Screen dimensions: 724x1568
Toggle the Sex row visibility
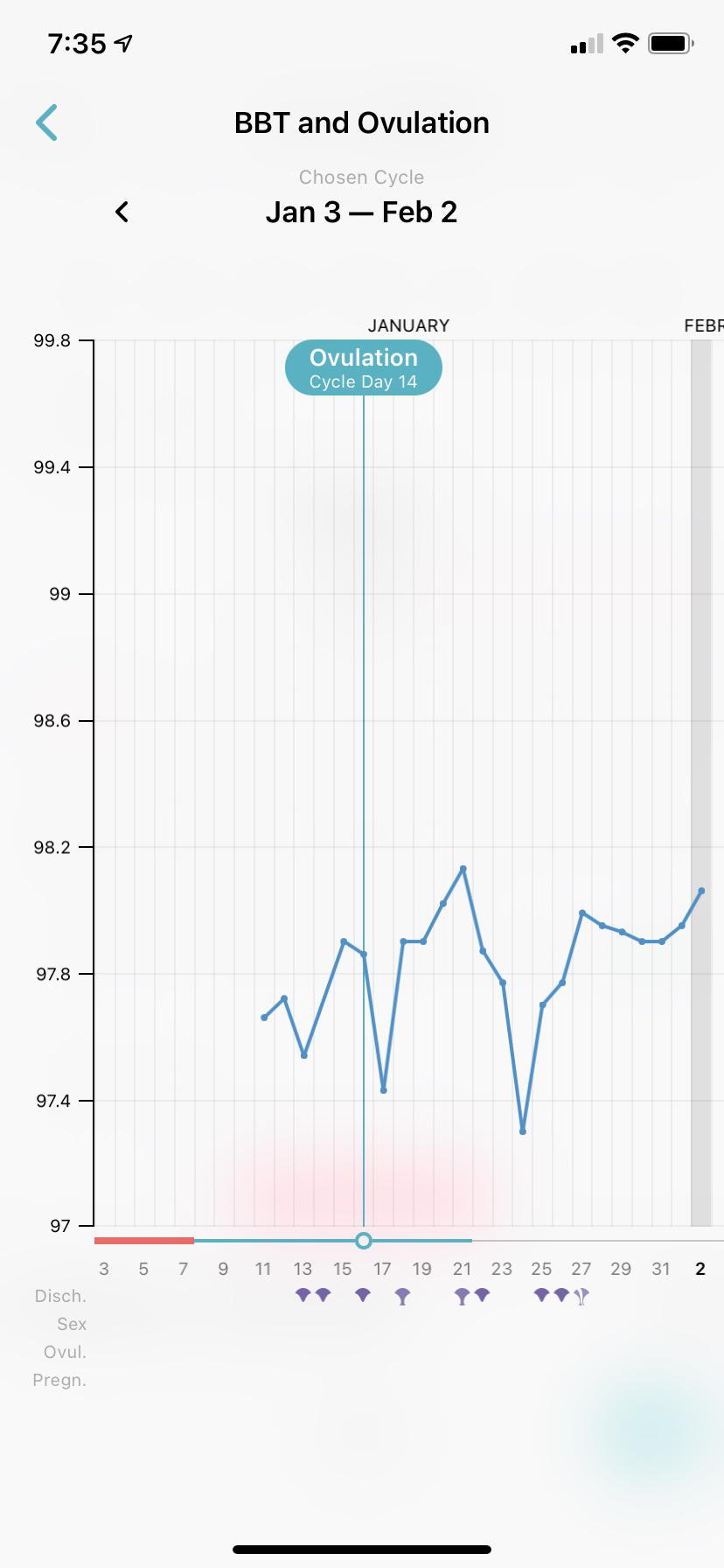(72, 1324)
